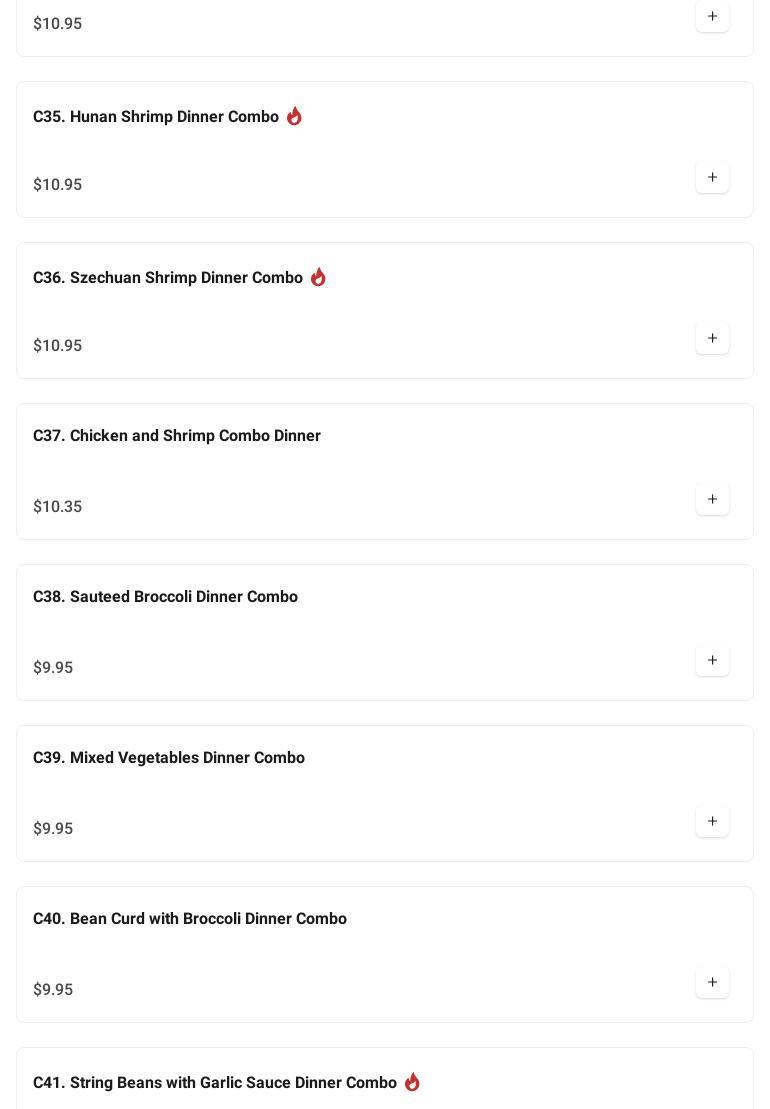
Task: Add C37 Chicken and Shrimp Combo Dinner
Action: click(x=712, y=500)
